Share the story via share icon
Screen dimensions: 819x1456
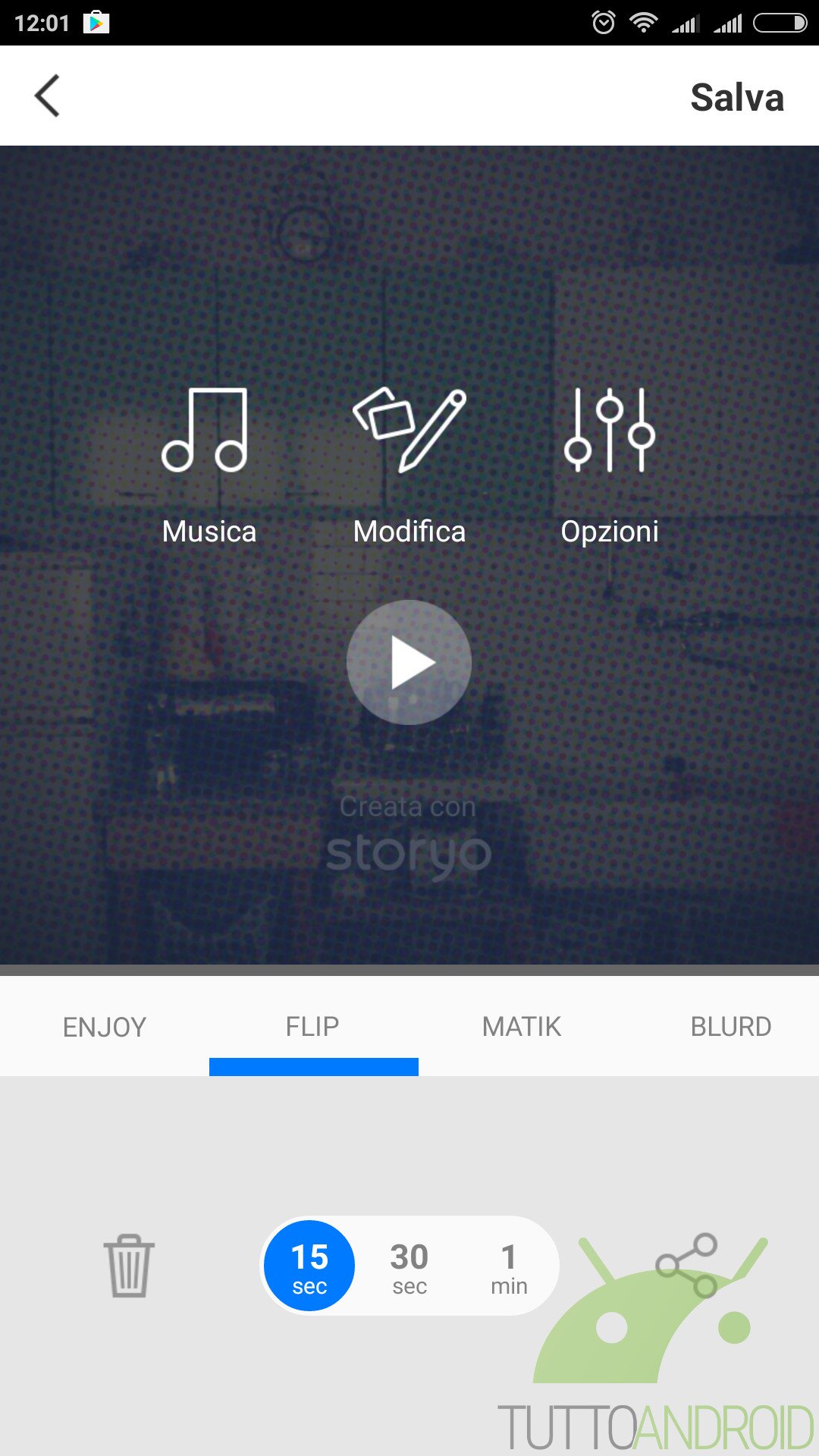click(x=687, y=1265)
